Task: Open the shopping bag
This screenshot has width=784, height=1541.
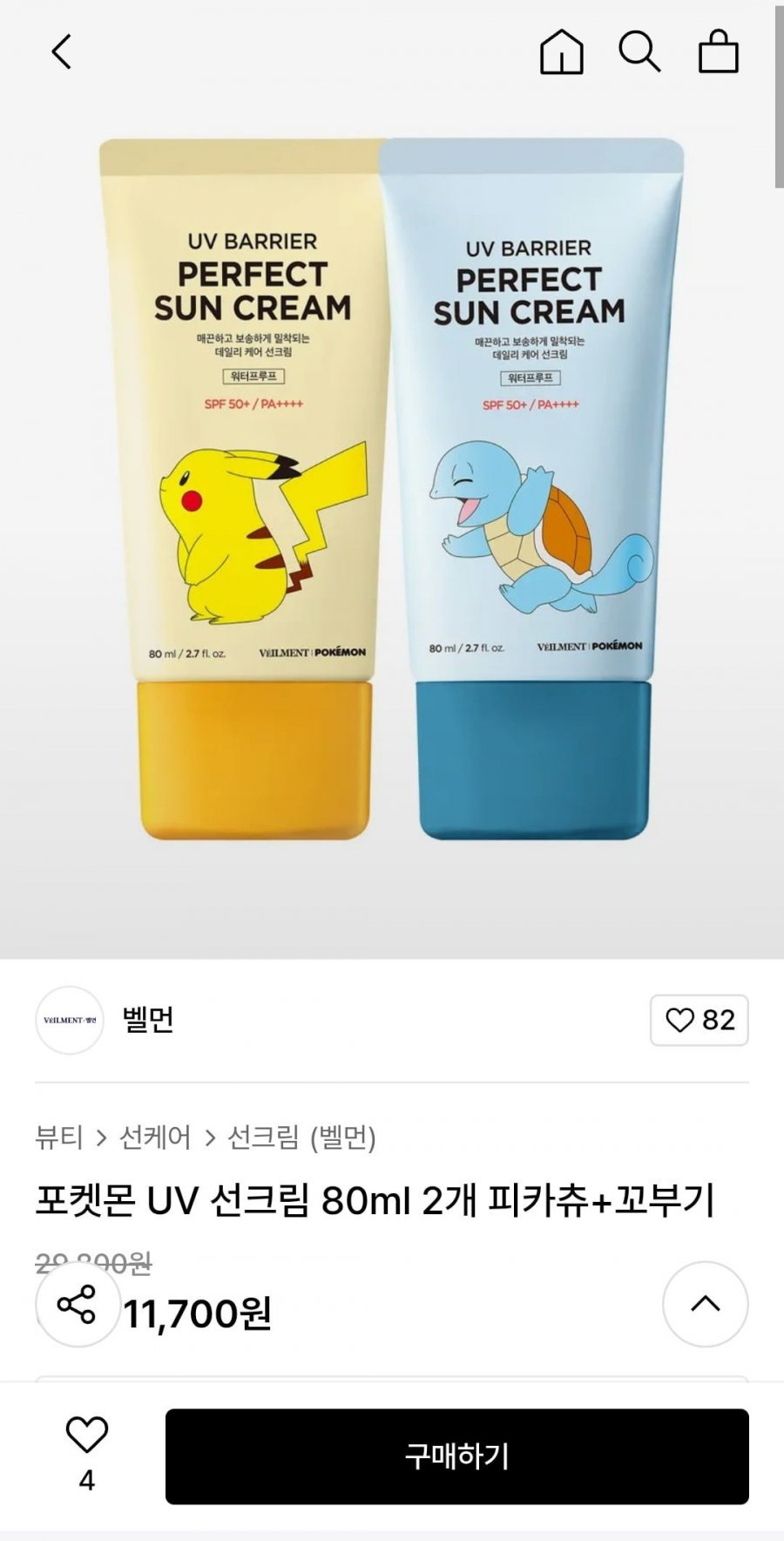Action: coord(719,52)
